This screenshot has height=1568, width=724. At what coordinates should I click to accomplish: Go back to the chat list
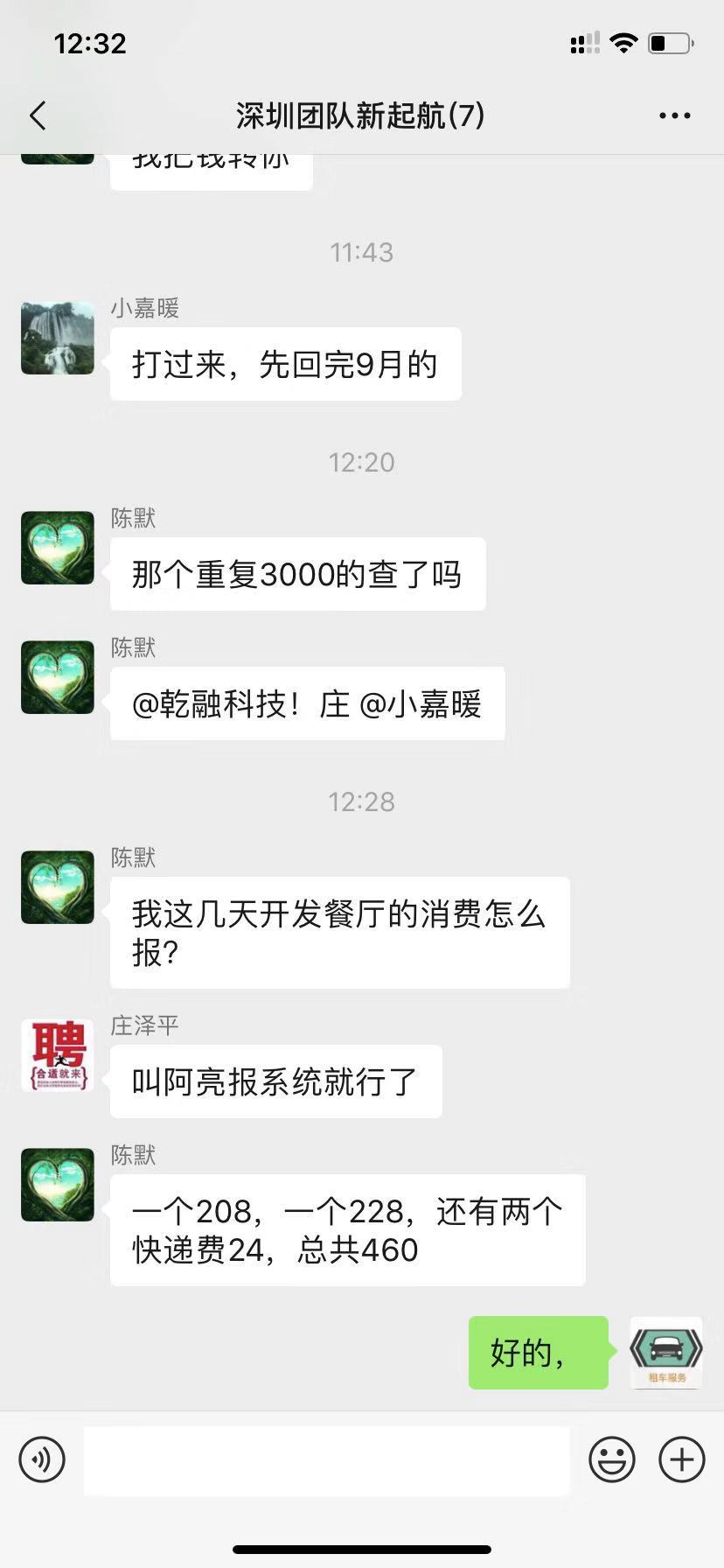[x=38, y=115]
